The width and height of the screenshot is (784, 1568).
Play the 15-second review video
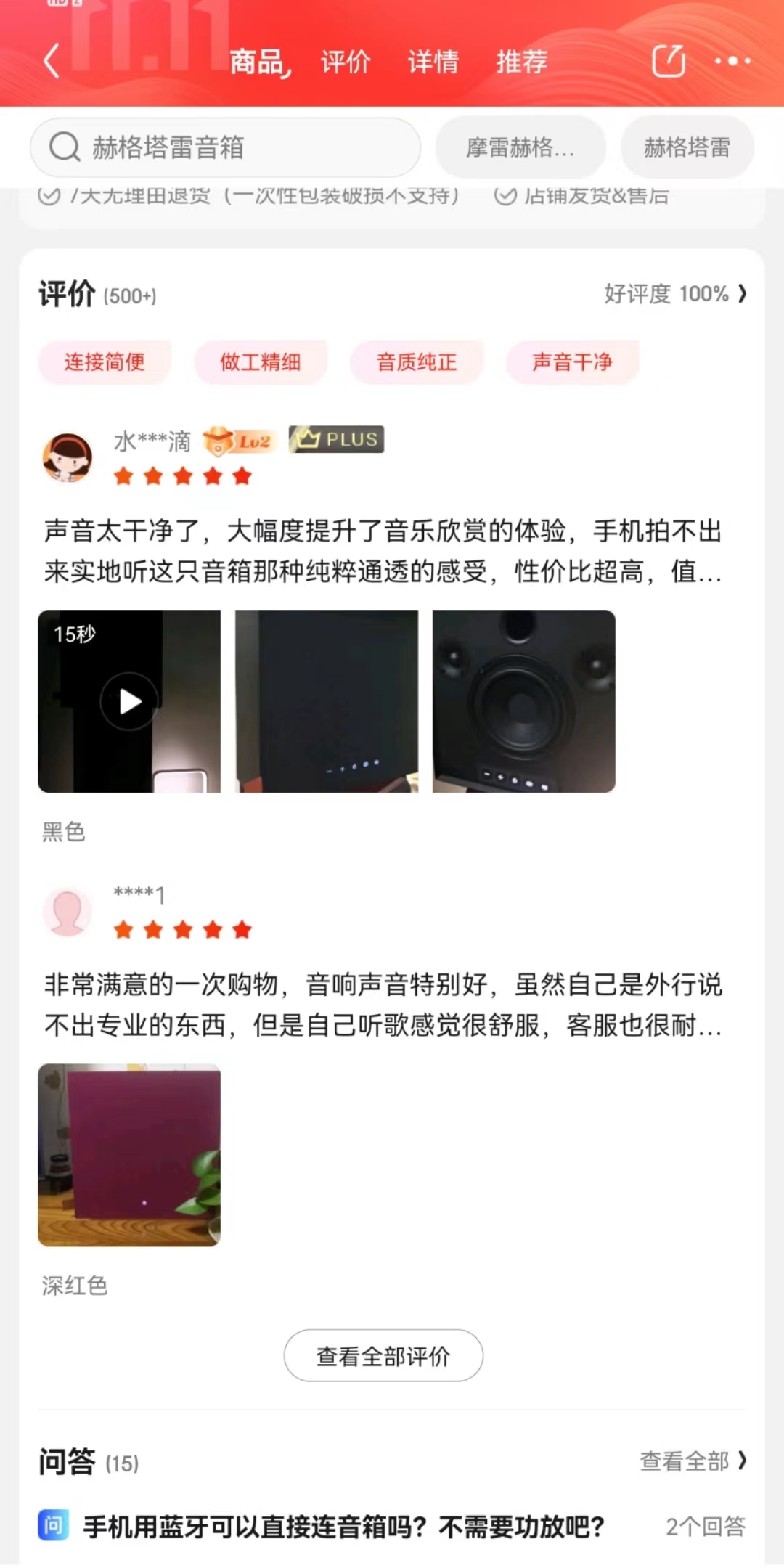129,700
